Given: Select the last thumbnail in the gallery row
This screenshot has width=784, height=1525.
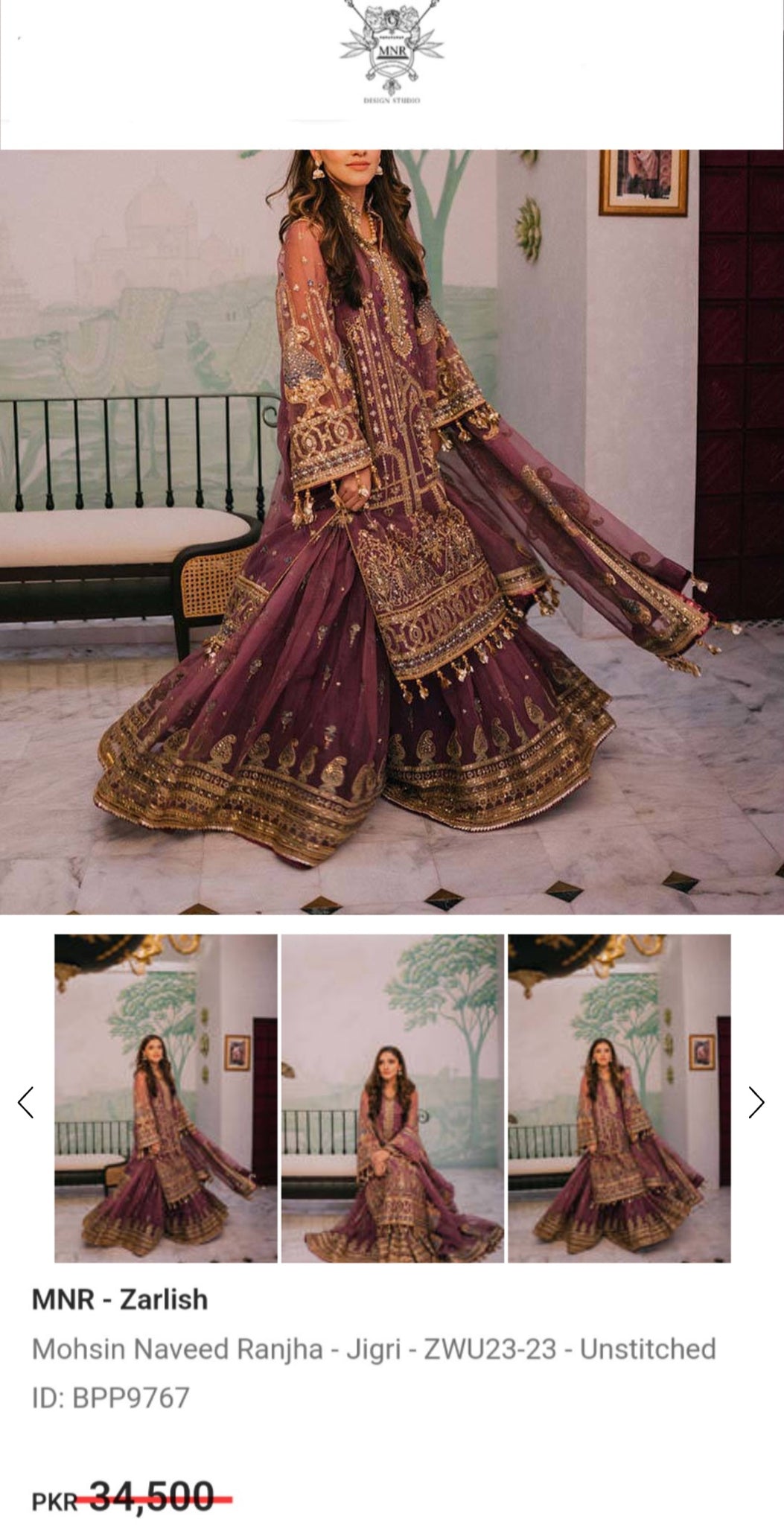Looking at the screenshot, I should coord(619,1098).
